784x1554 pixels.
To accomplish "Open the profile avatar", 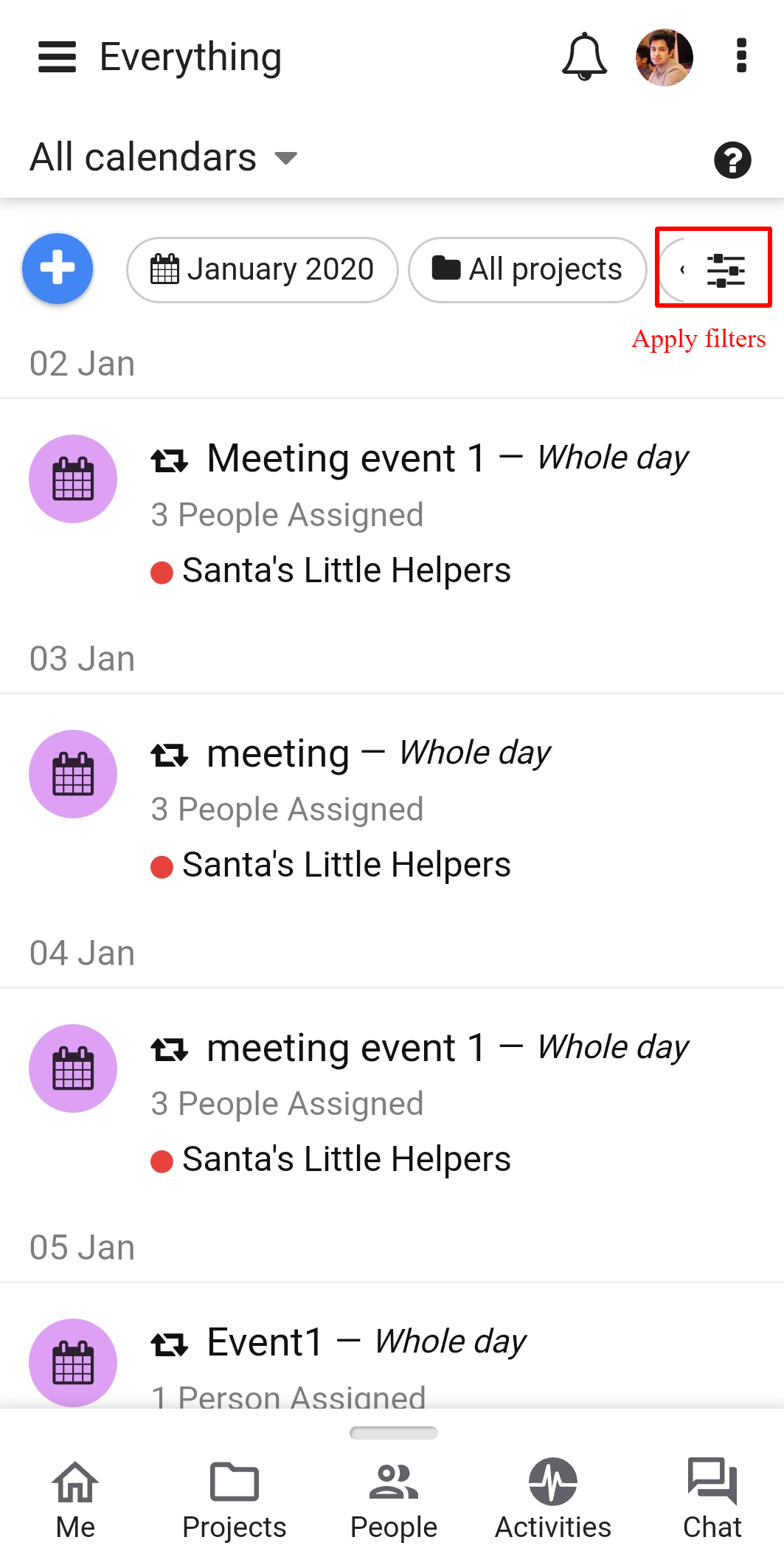I will tap(664, 57).
